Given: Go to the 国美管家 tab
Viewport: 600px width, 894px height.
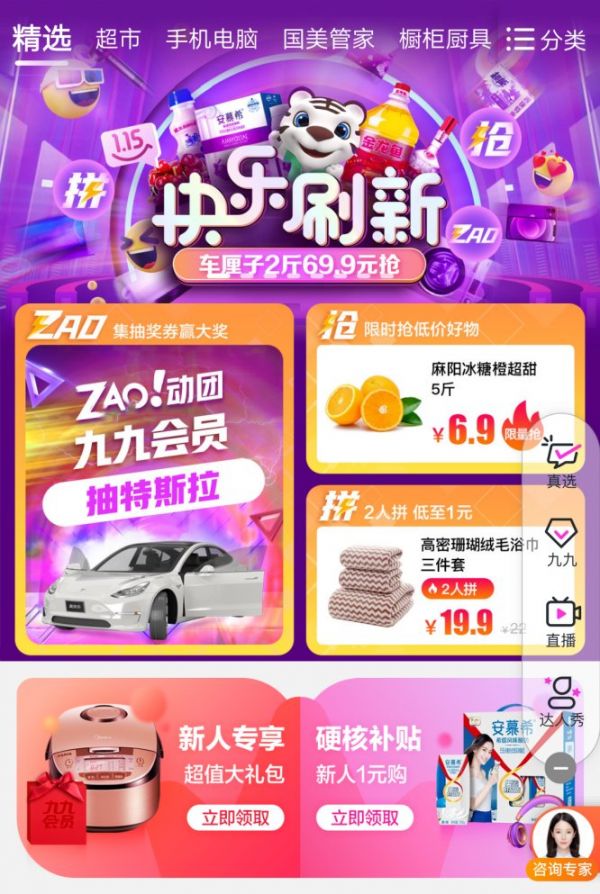Looking at the screenshot, I should pos(328,40).
